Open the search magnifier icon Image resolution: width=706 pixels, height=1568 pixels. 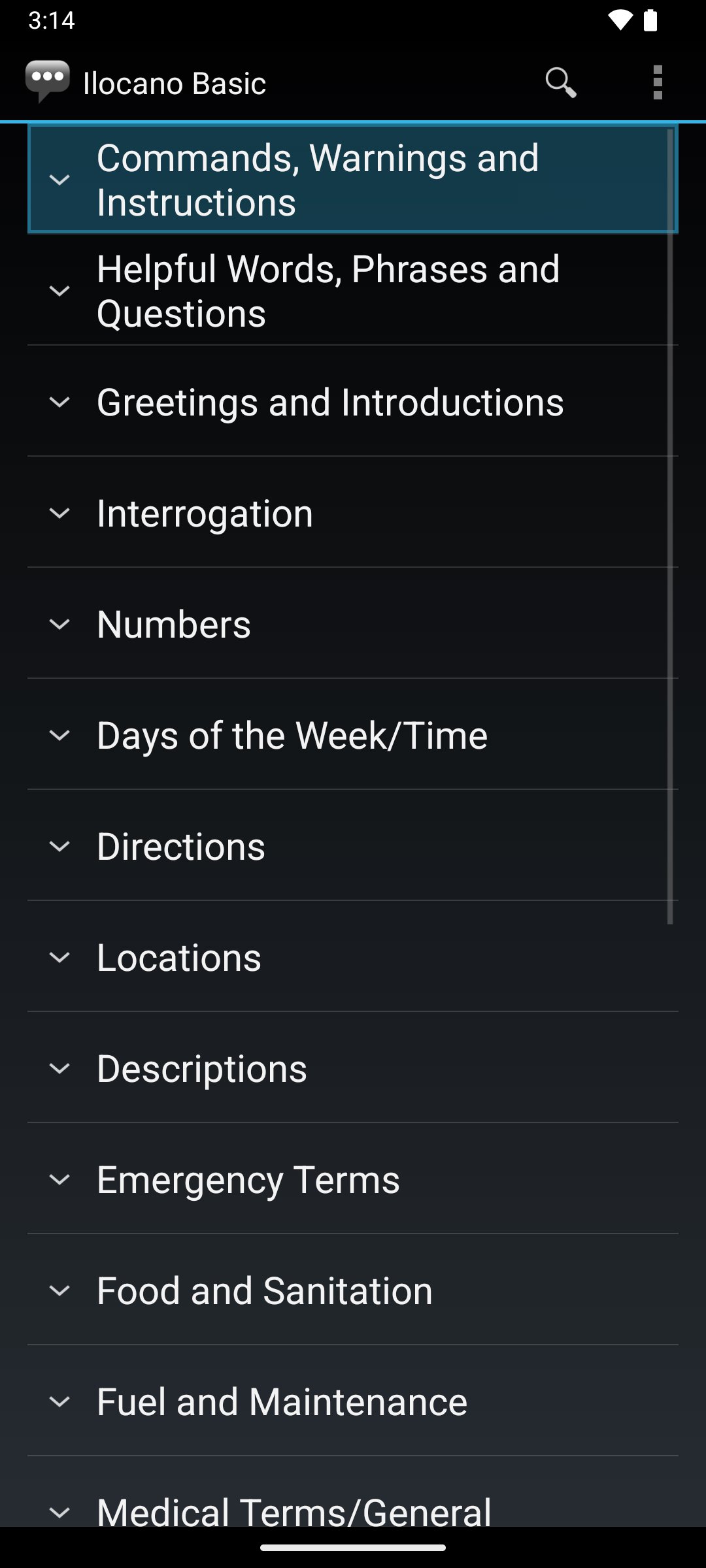(561, 83)
